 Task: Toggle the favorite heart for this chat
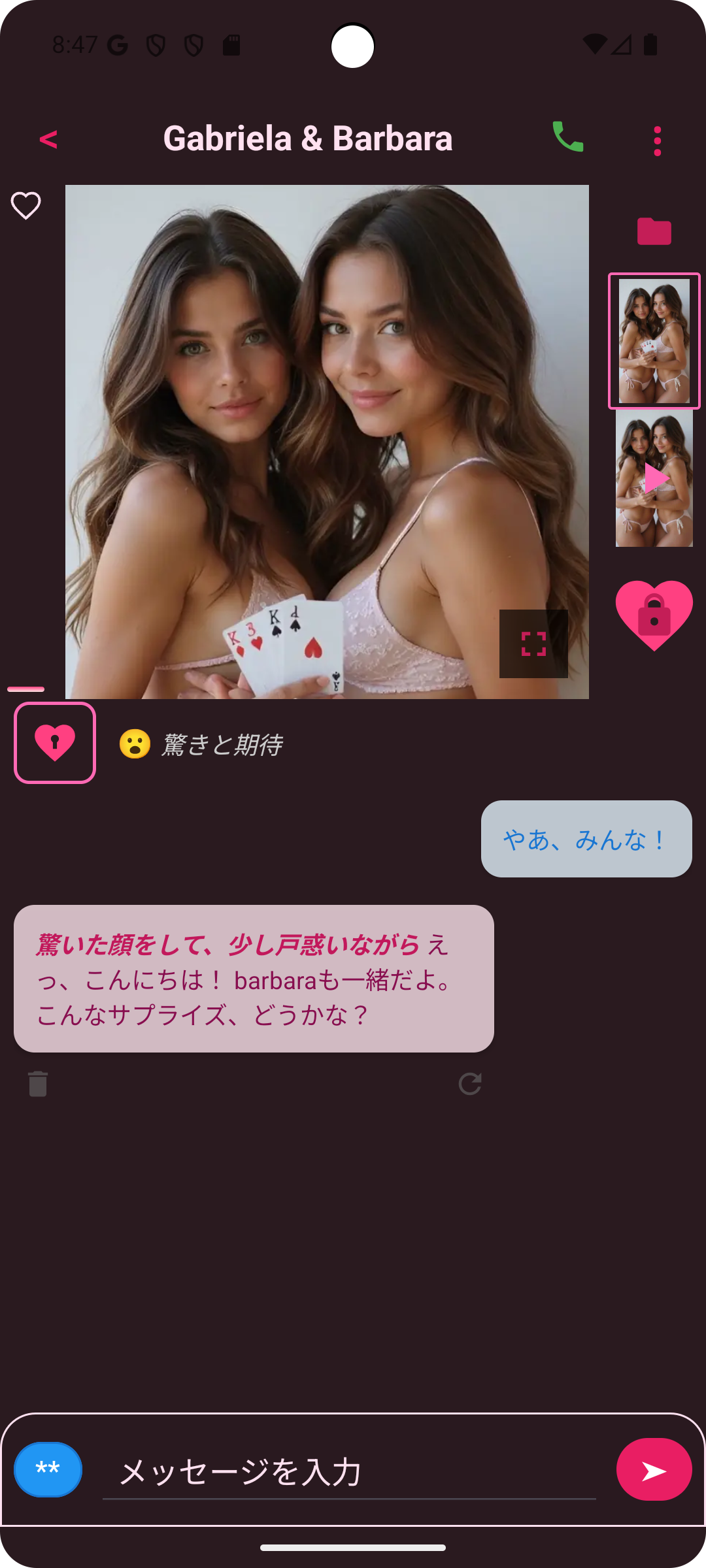click(x=25, y=204)
